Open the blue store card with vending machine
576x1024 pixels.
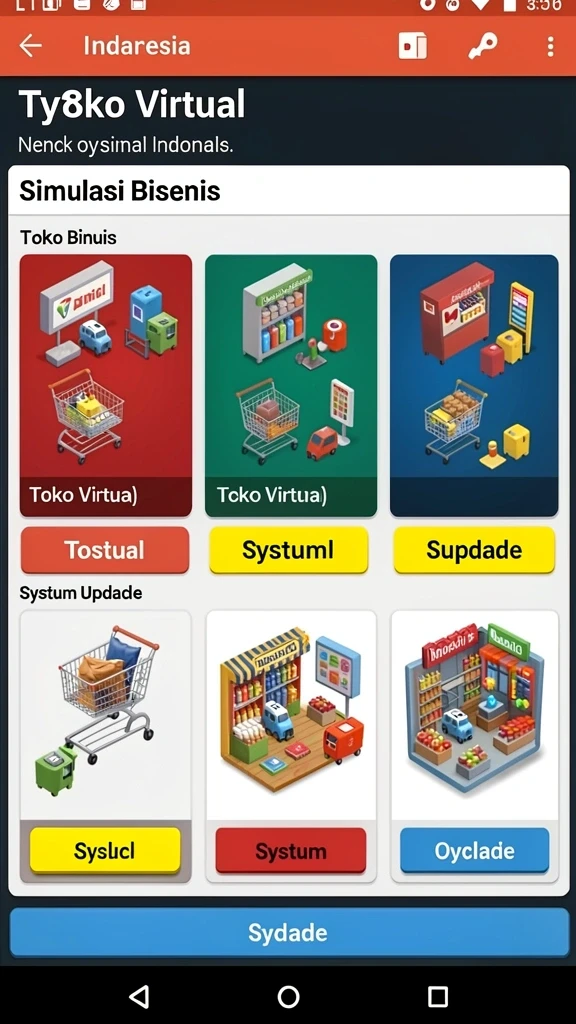474,385
